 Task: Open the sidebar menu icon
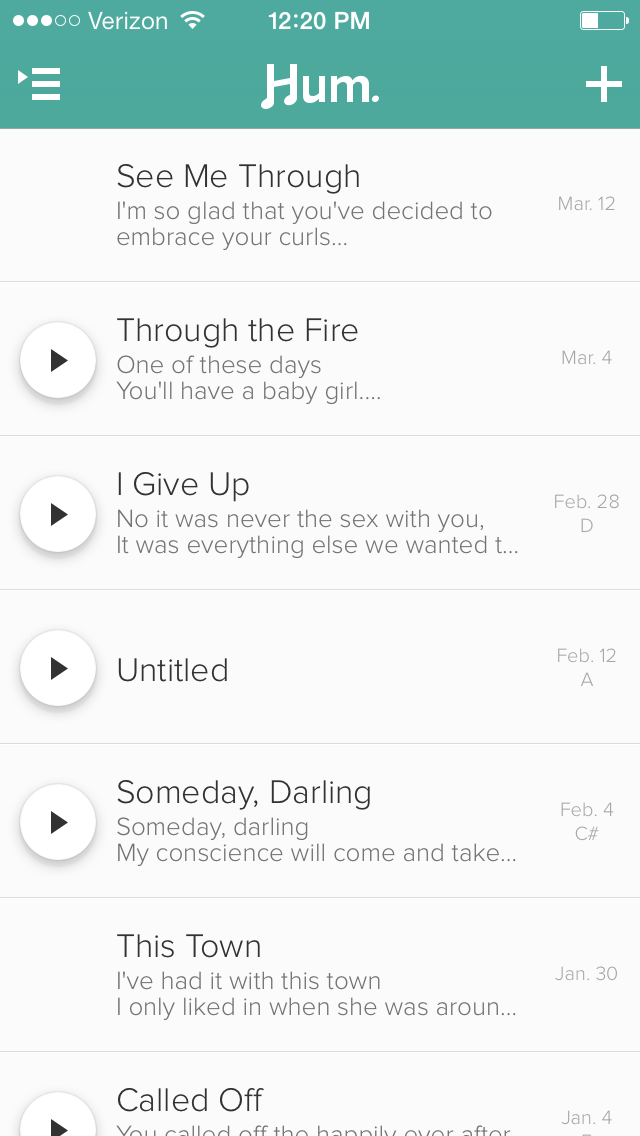40,84
